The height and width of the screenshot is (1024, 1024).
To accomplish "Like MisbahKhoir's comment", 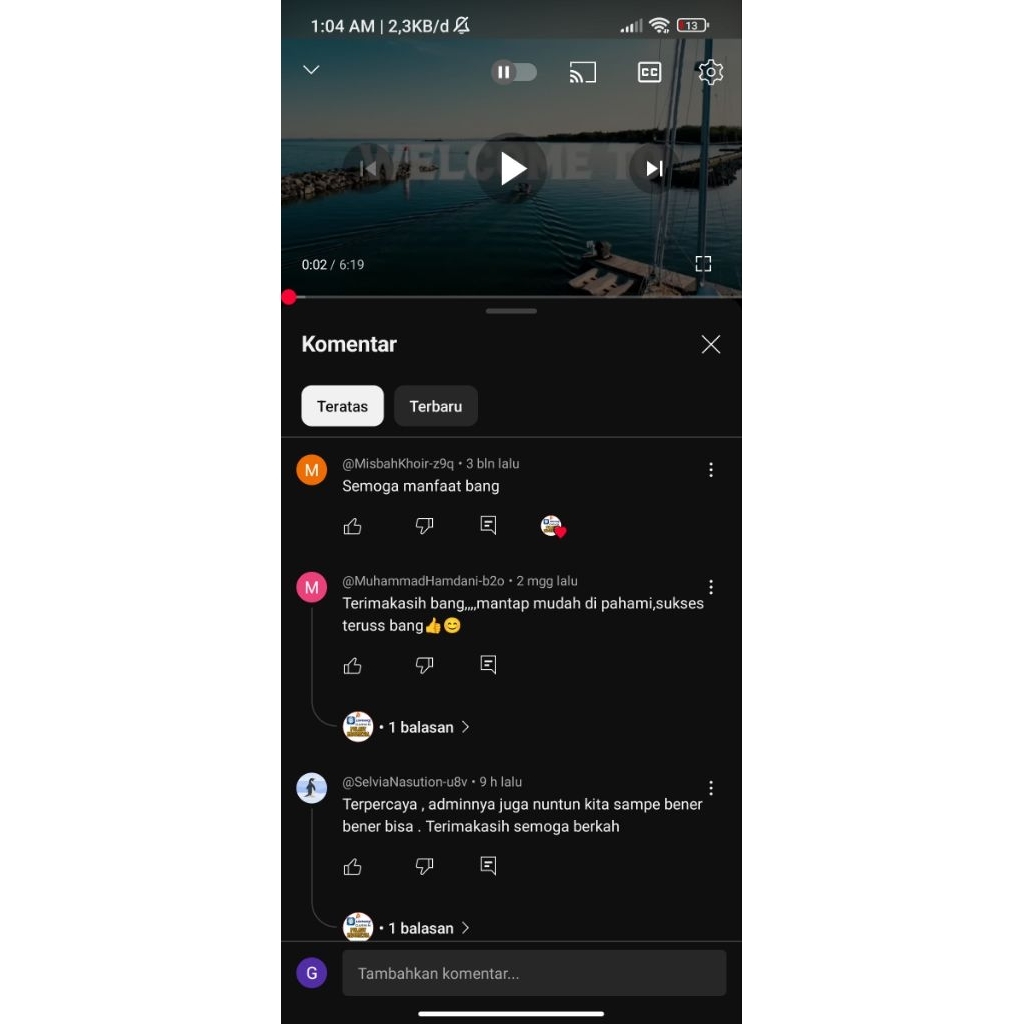I will pos(353,526).
